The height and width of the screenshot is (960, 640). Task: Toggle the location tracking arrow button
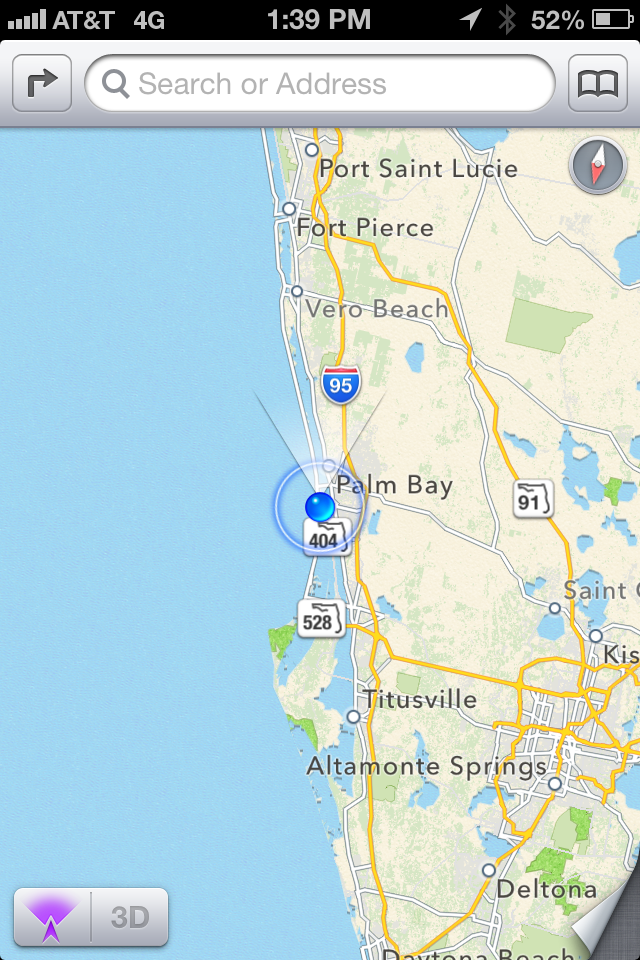[52, 917]
